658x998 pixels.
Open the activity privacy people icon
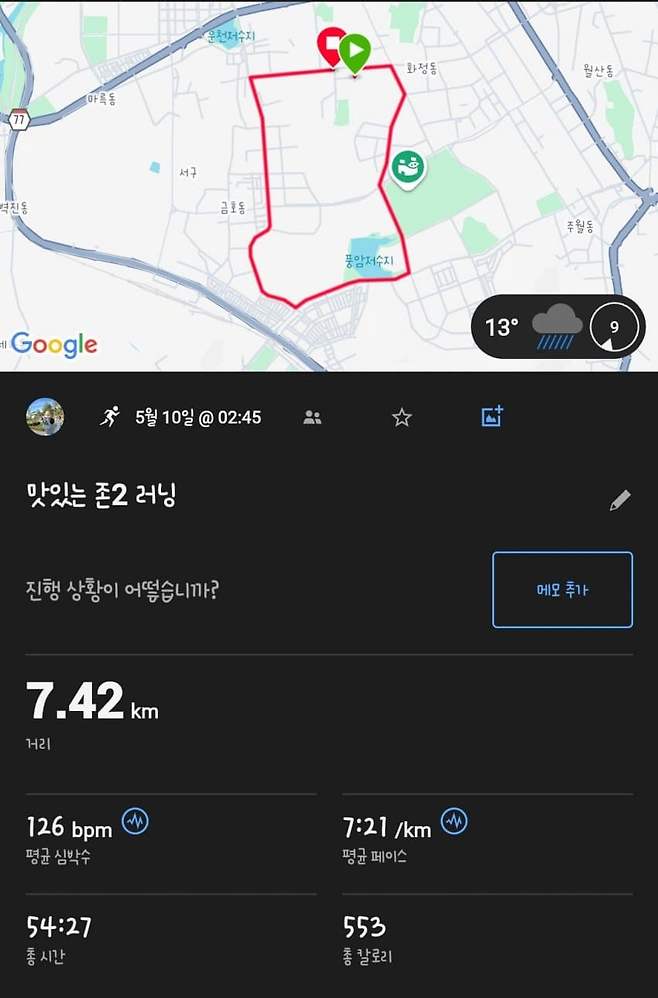pos(312,418)
